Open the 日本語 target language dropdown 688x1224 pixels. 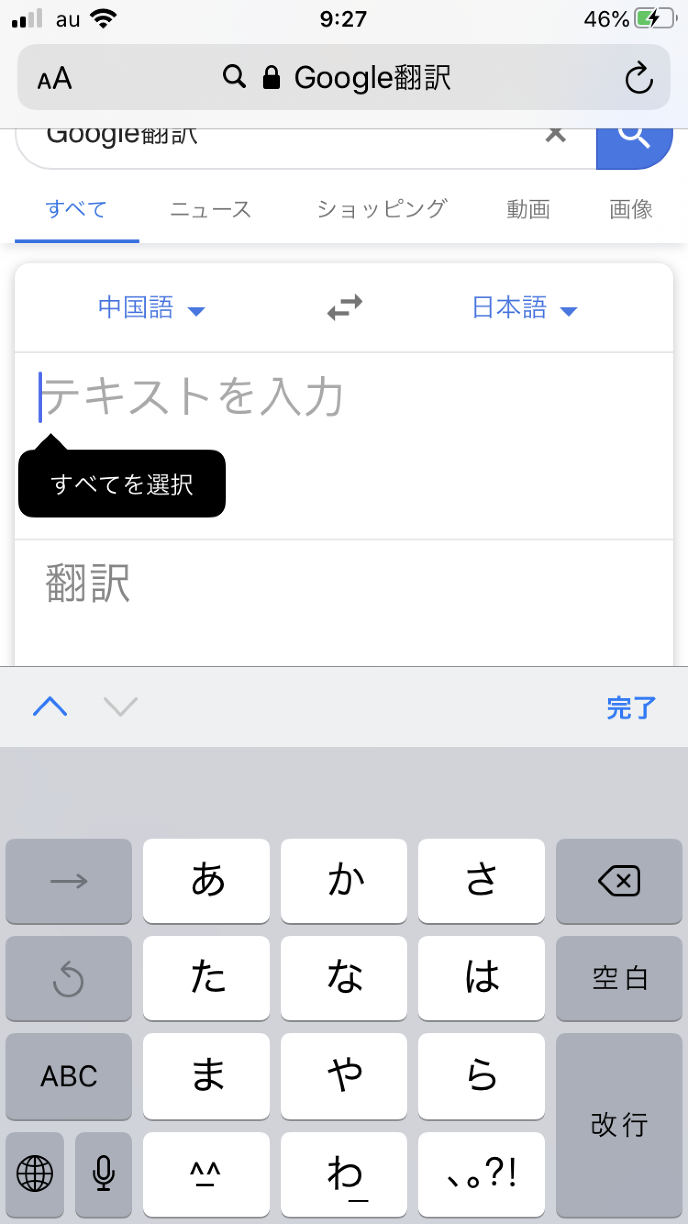click(525, 308)
